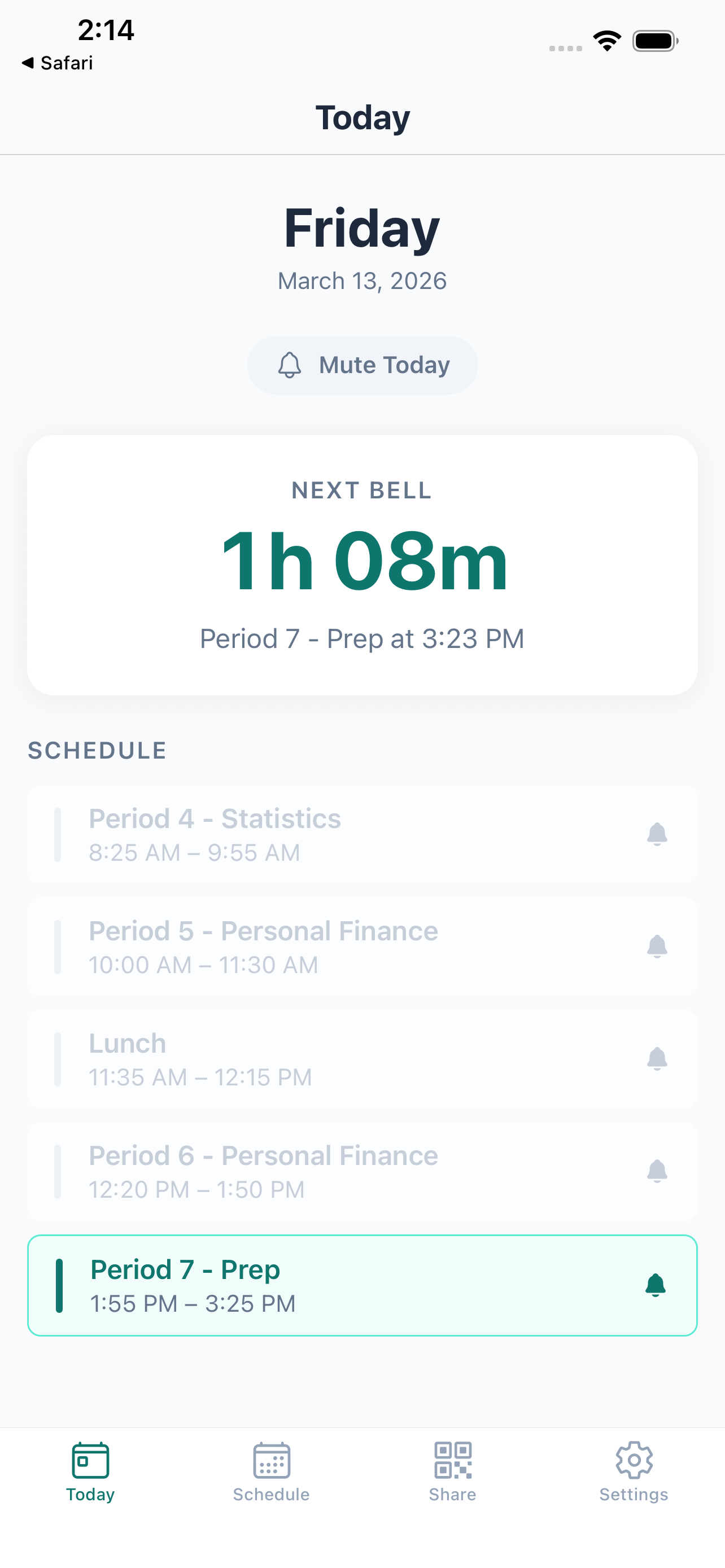
Task: Open Settings via the gear icon
Action: (x=634, y=1460)
